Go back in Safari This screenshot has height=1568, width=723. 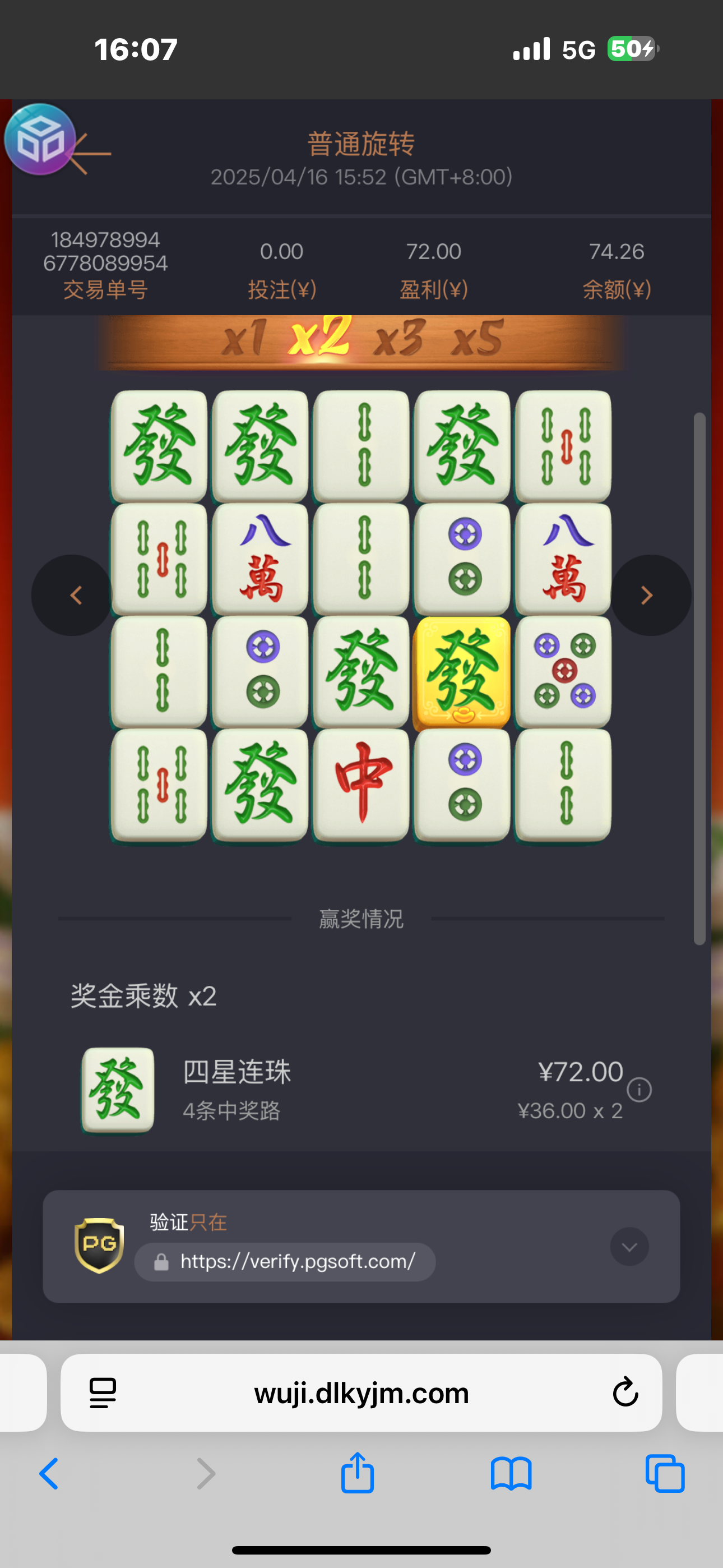[x=49, y=1474]
